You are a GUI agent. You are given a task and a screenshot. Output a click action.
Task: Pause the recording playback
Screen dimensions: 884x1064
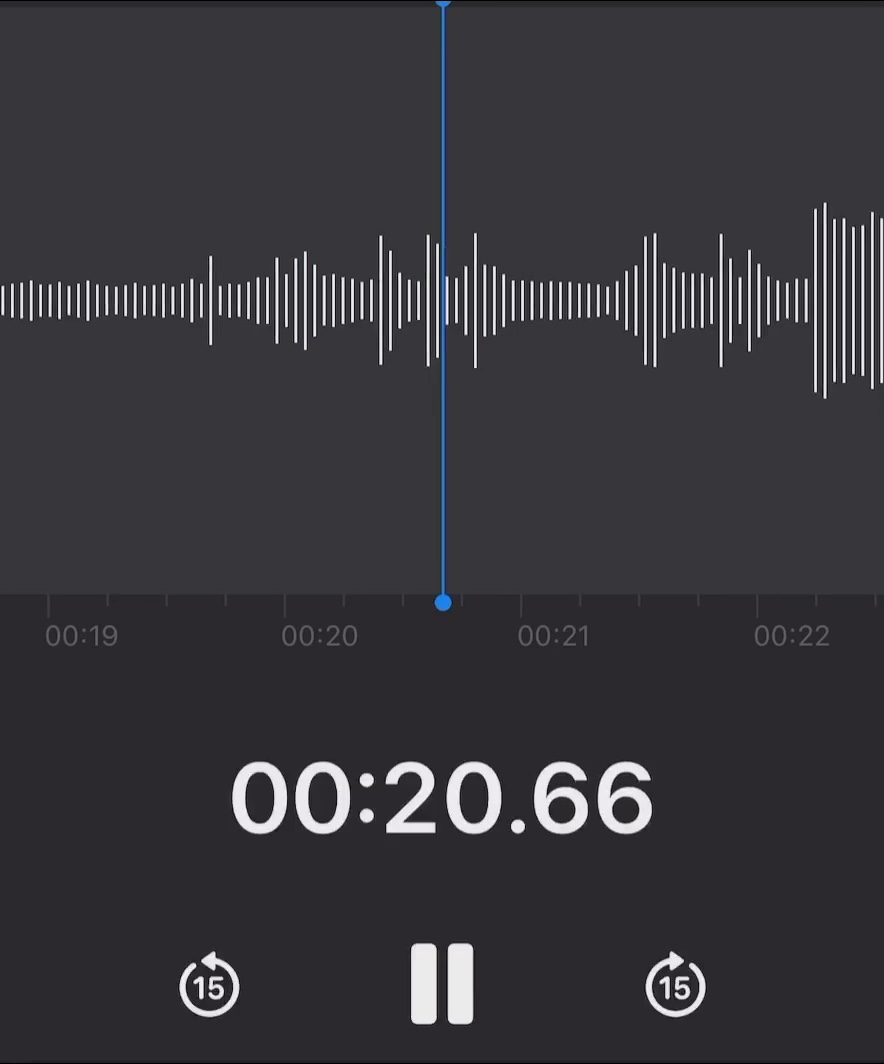coord(442,984)
